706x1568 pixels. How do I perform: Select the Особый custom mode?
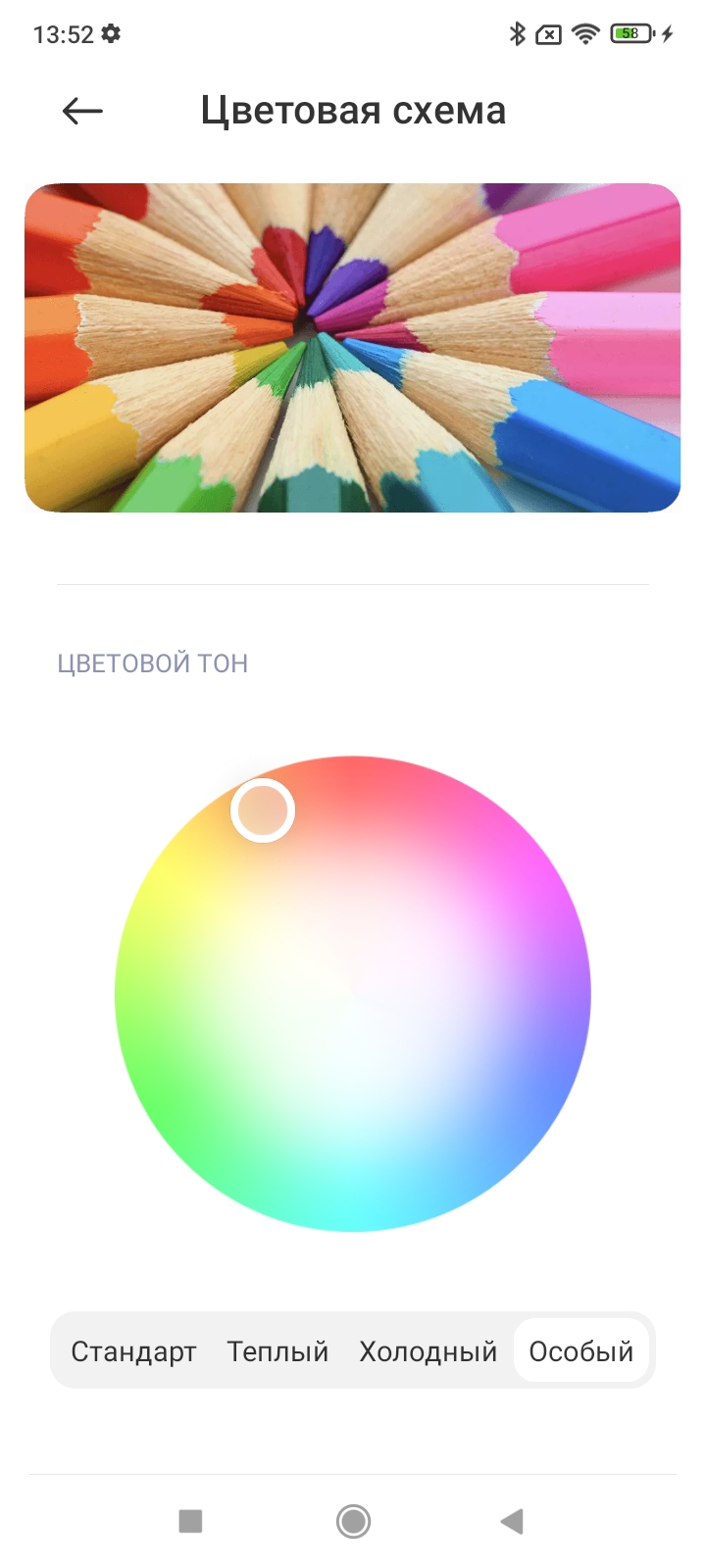tap(581, 1351)
